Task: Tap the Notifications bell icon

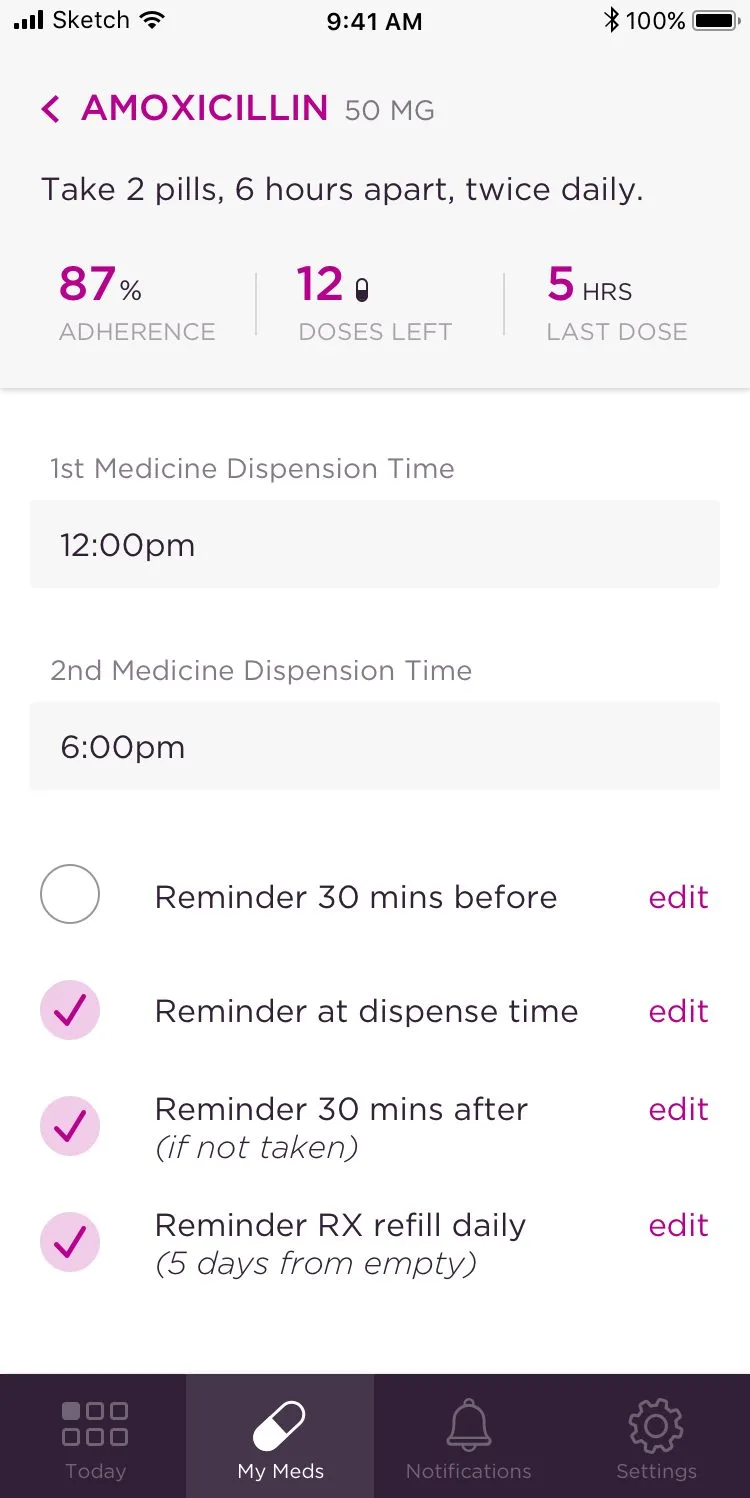Action: 468,1420
